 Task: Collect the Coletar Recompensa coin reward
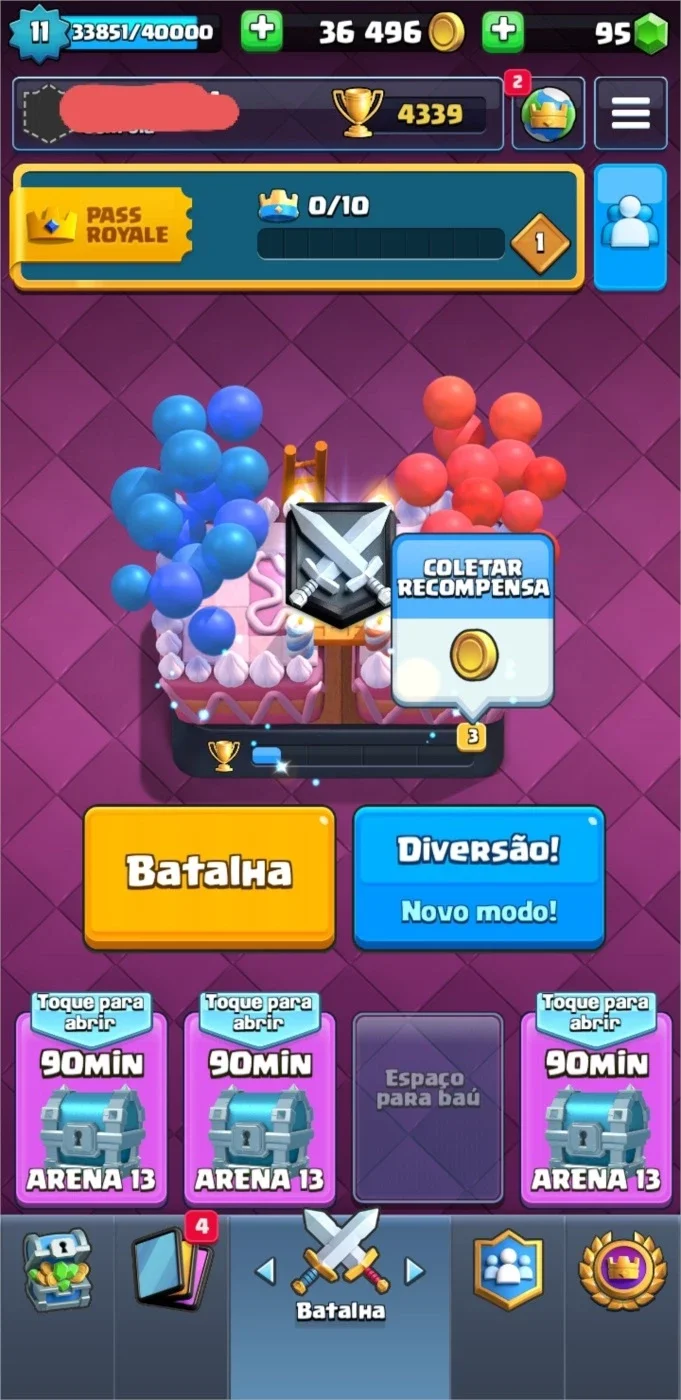coord(472,621)
